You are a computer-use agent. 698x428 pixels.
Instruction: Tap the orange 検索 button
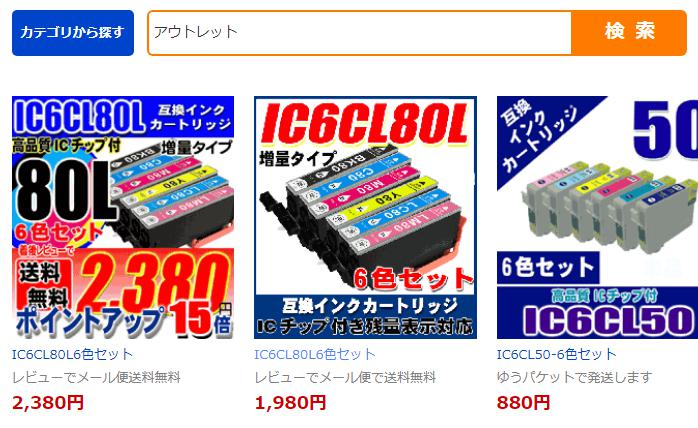point(629,32)
